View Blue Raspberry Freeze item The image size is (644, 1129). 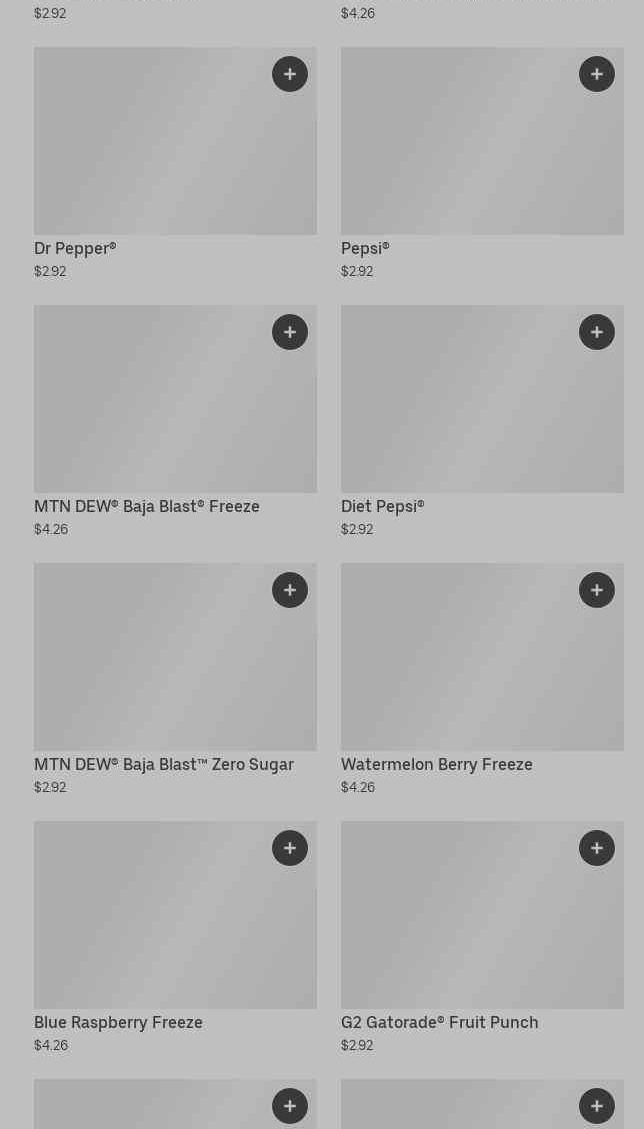175,937
